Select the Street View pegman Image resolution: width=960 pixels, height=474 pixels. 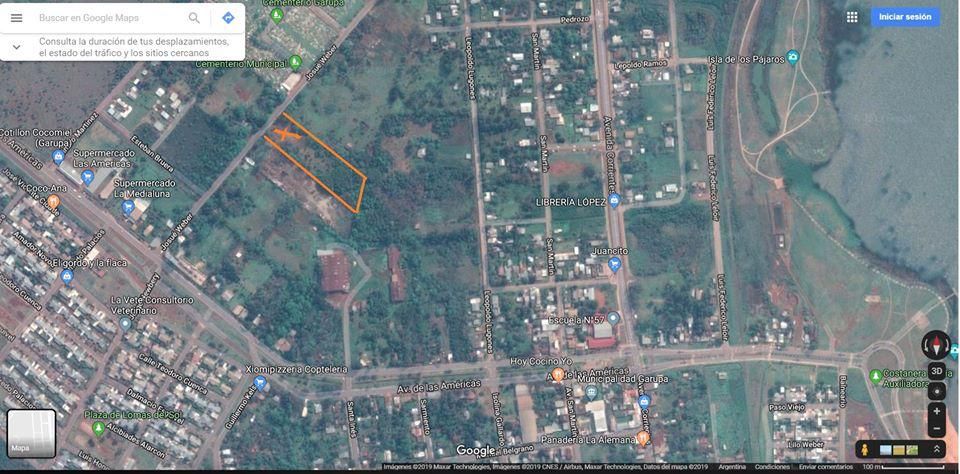coord(866,450)
